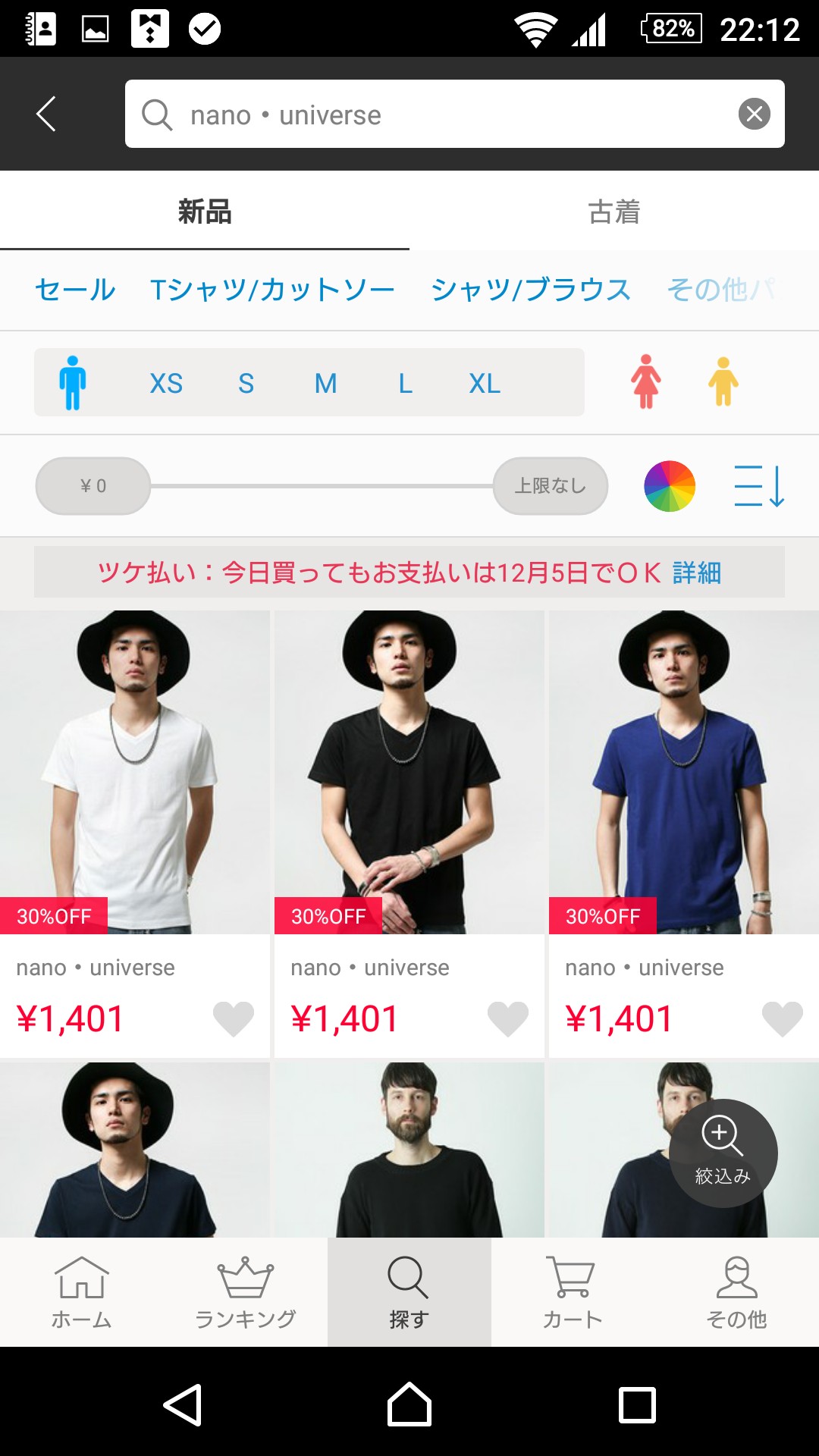Tap the 絞込み floating button
This screenshot has height=1456, width=819.
[x=723, y=1153]
